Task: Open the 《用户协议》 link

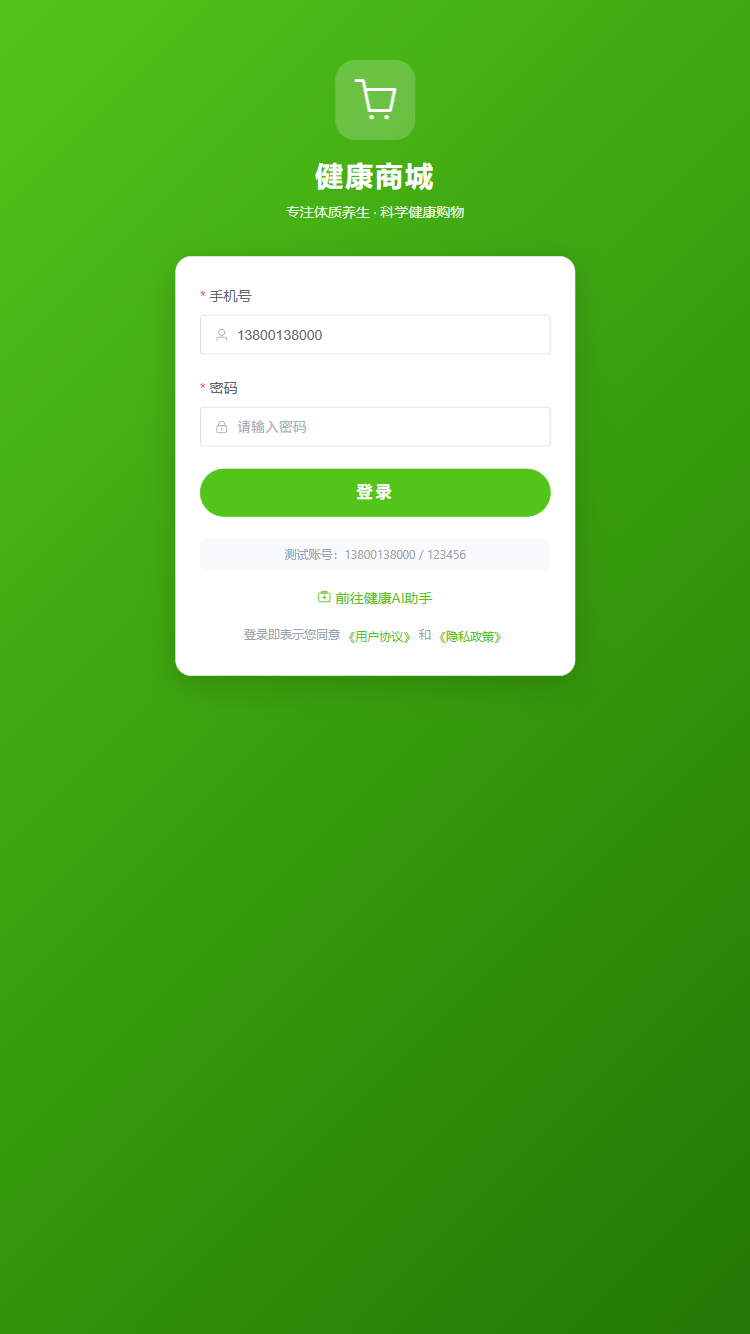Action: tap(379, 636)
